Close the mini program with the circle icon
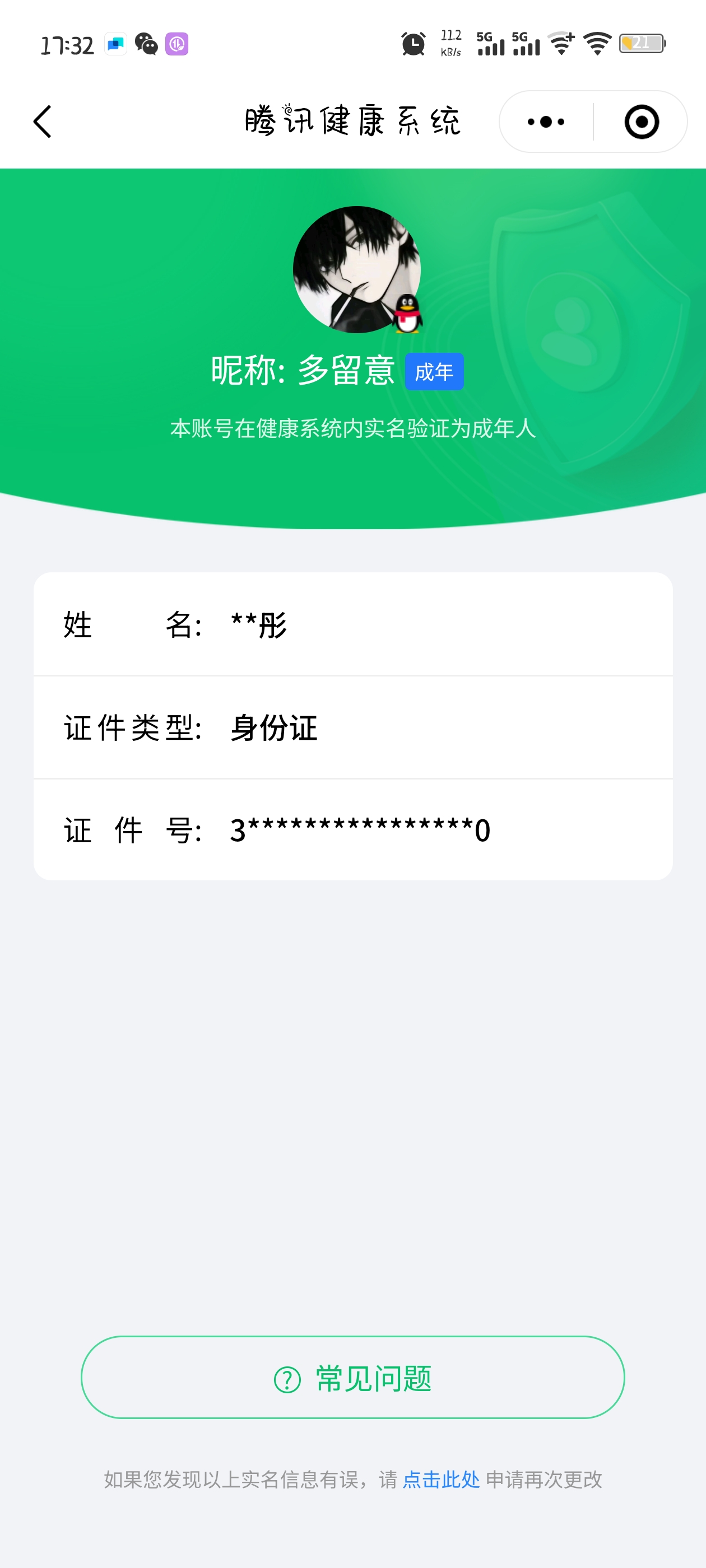 tap(641, 122)
